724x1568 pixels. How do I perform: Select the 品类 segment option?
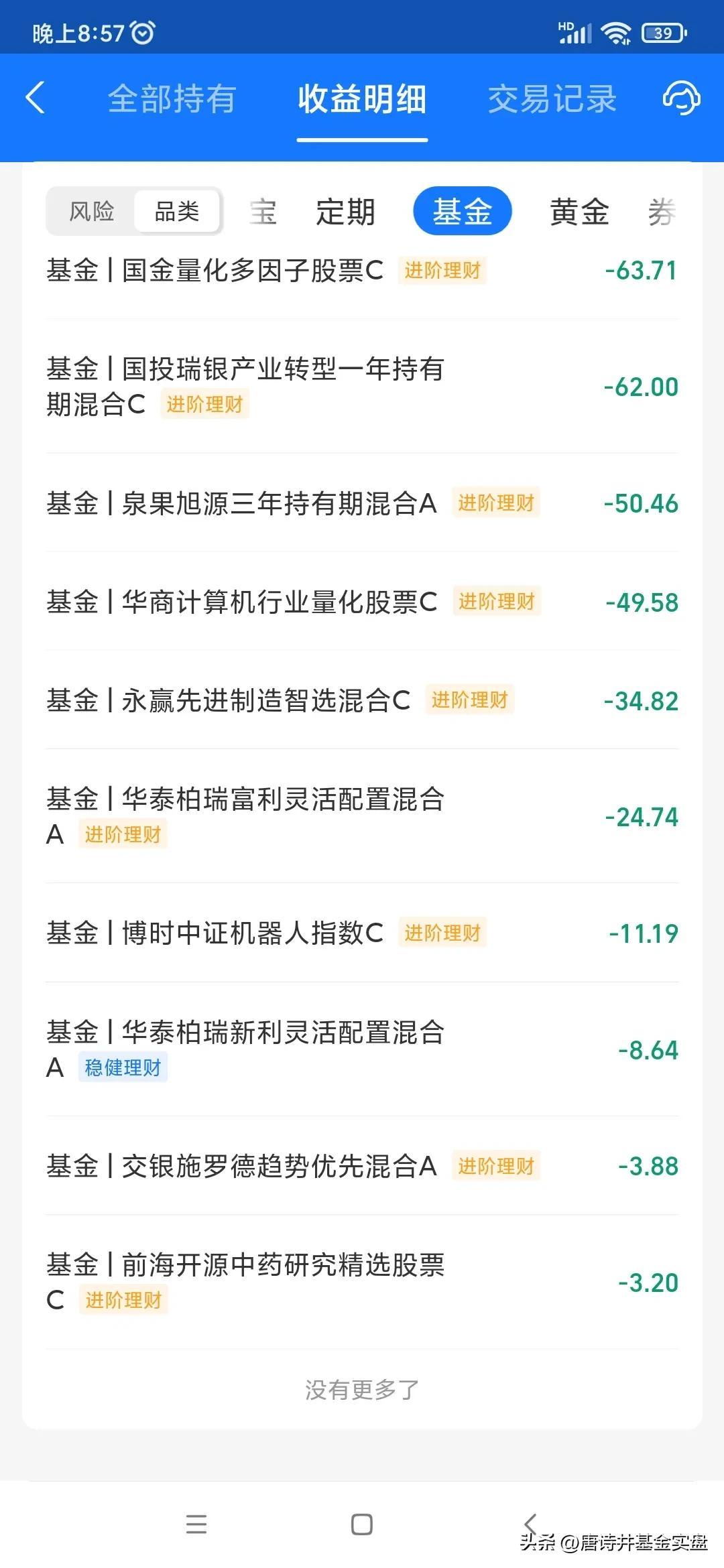[177, 212]
